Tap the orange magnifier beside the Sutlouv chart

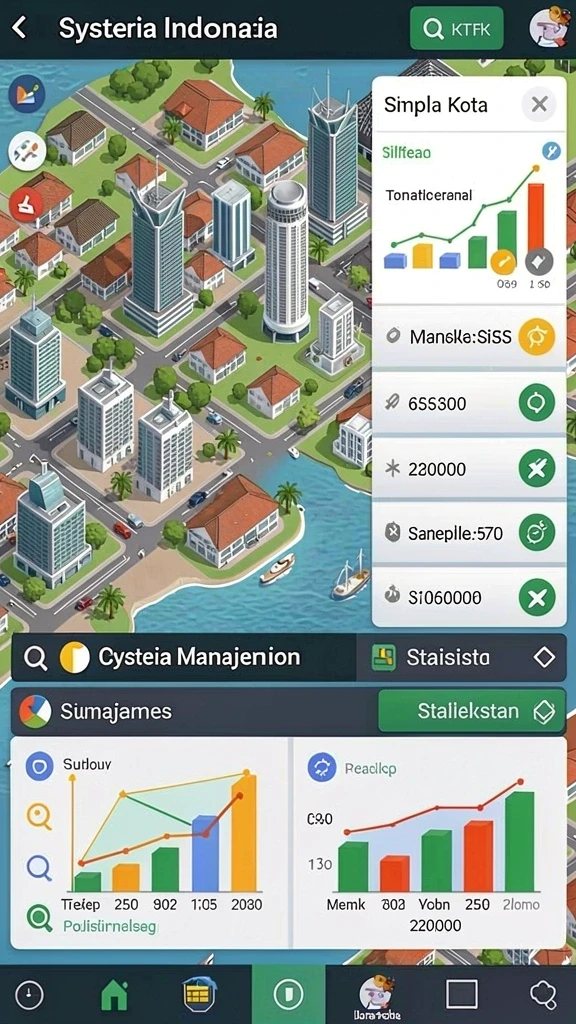pyautogui.click(x=39, y=816)
